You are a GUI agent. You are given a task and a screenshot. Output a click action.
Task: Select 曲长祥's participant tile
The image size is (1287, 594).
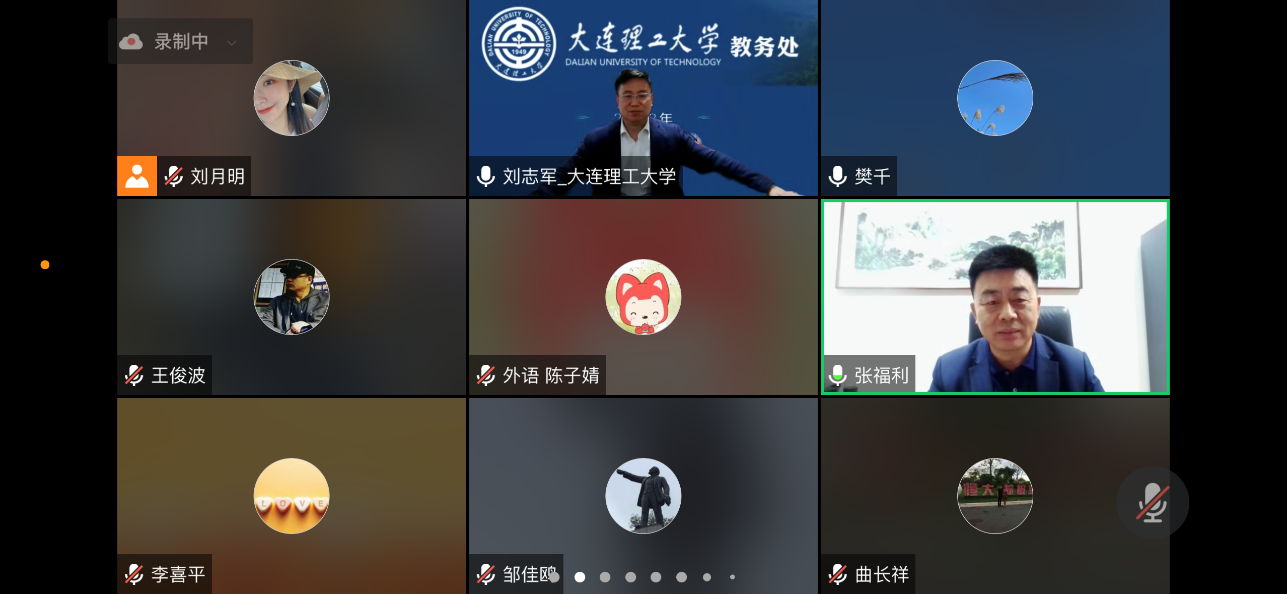pos(995,495)
